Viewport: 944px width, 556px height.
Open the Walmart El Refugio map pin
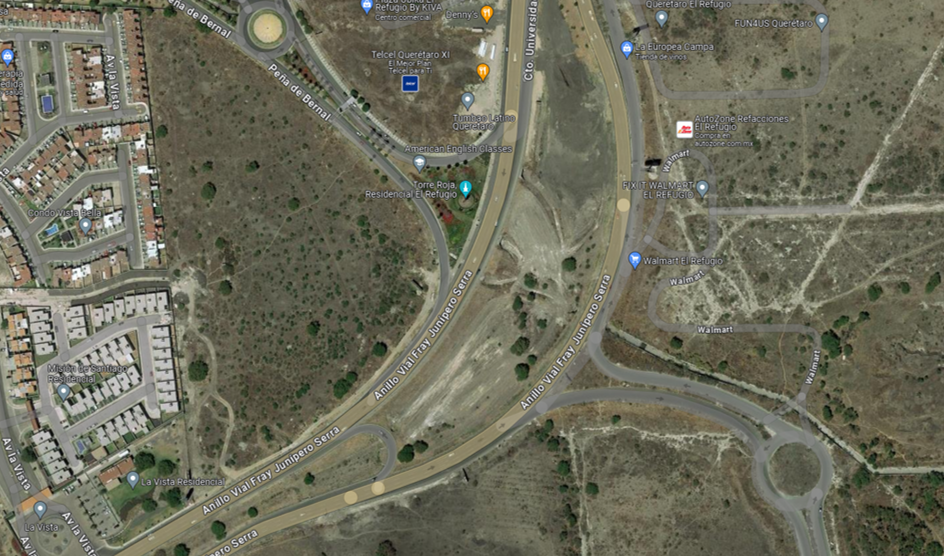(x=634, y=260)
